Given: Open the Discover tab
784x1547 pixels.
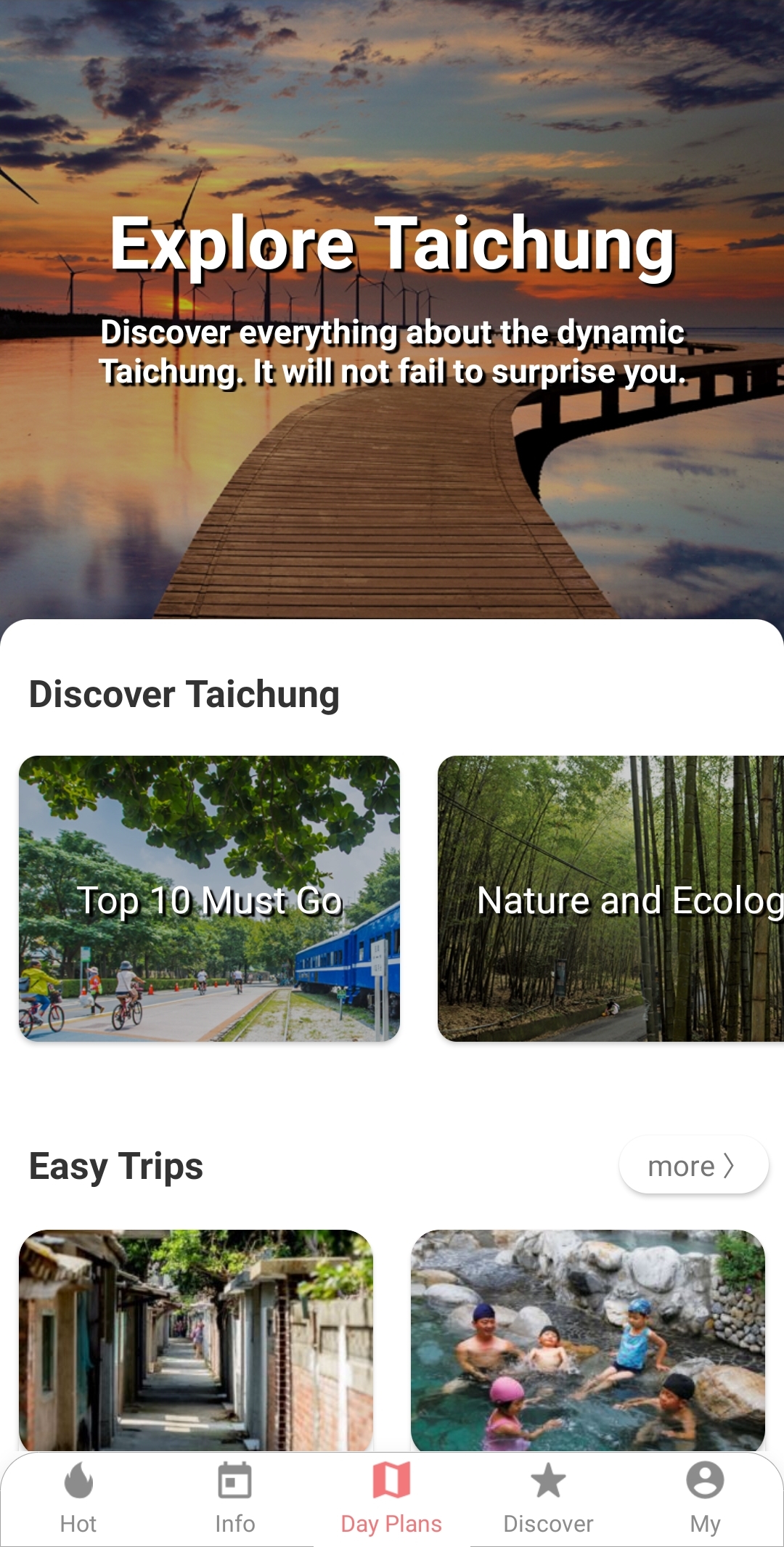Looking at the screenshot, I should click(x=548, y=1498).
